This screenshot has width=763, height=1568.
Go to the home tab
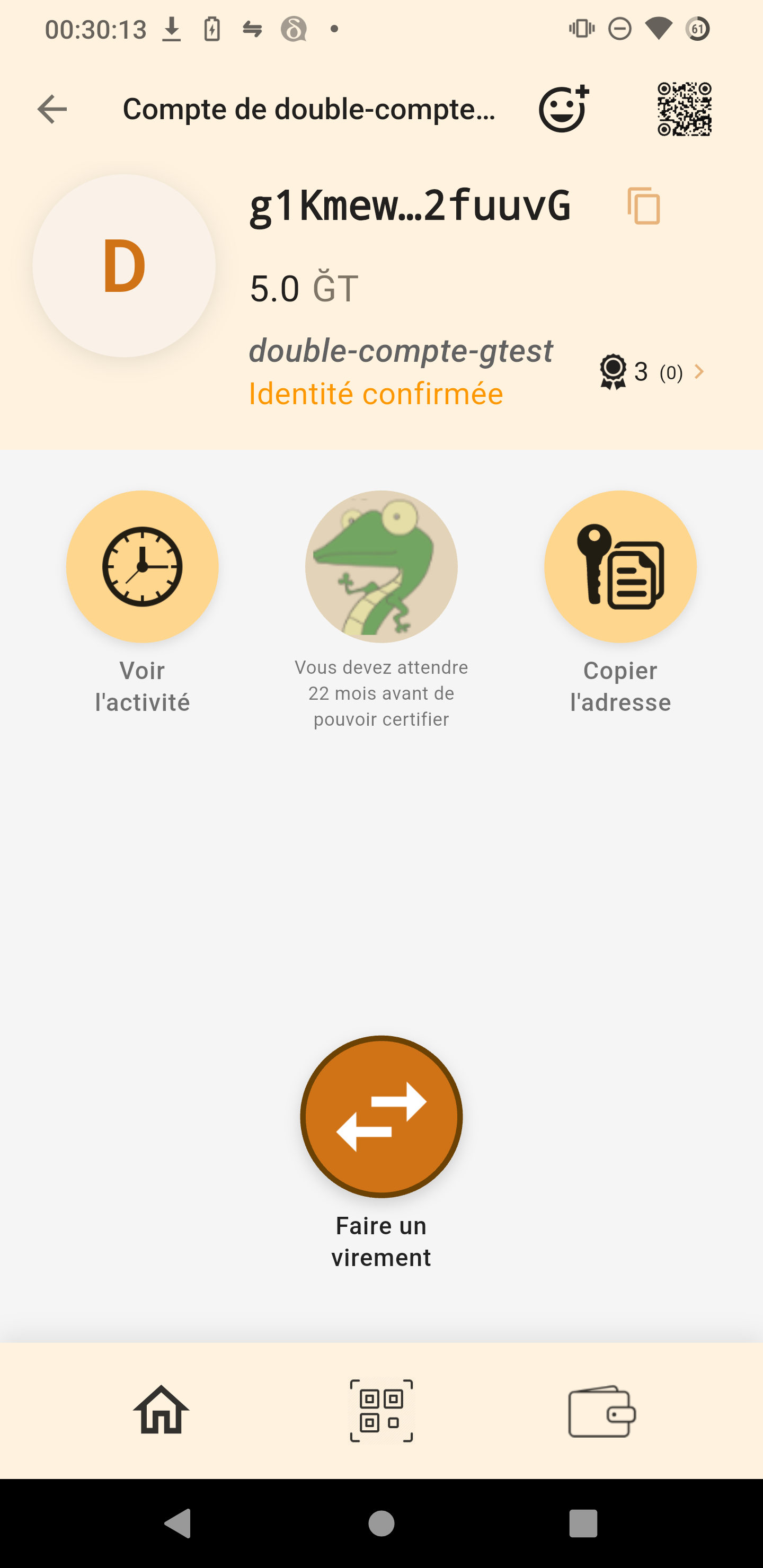pos(162,1410)
